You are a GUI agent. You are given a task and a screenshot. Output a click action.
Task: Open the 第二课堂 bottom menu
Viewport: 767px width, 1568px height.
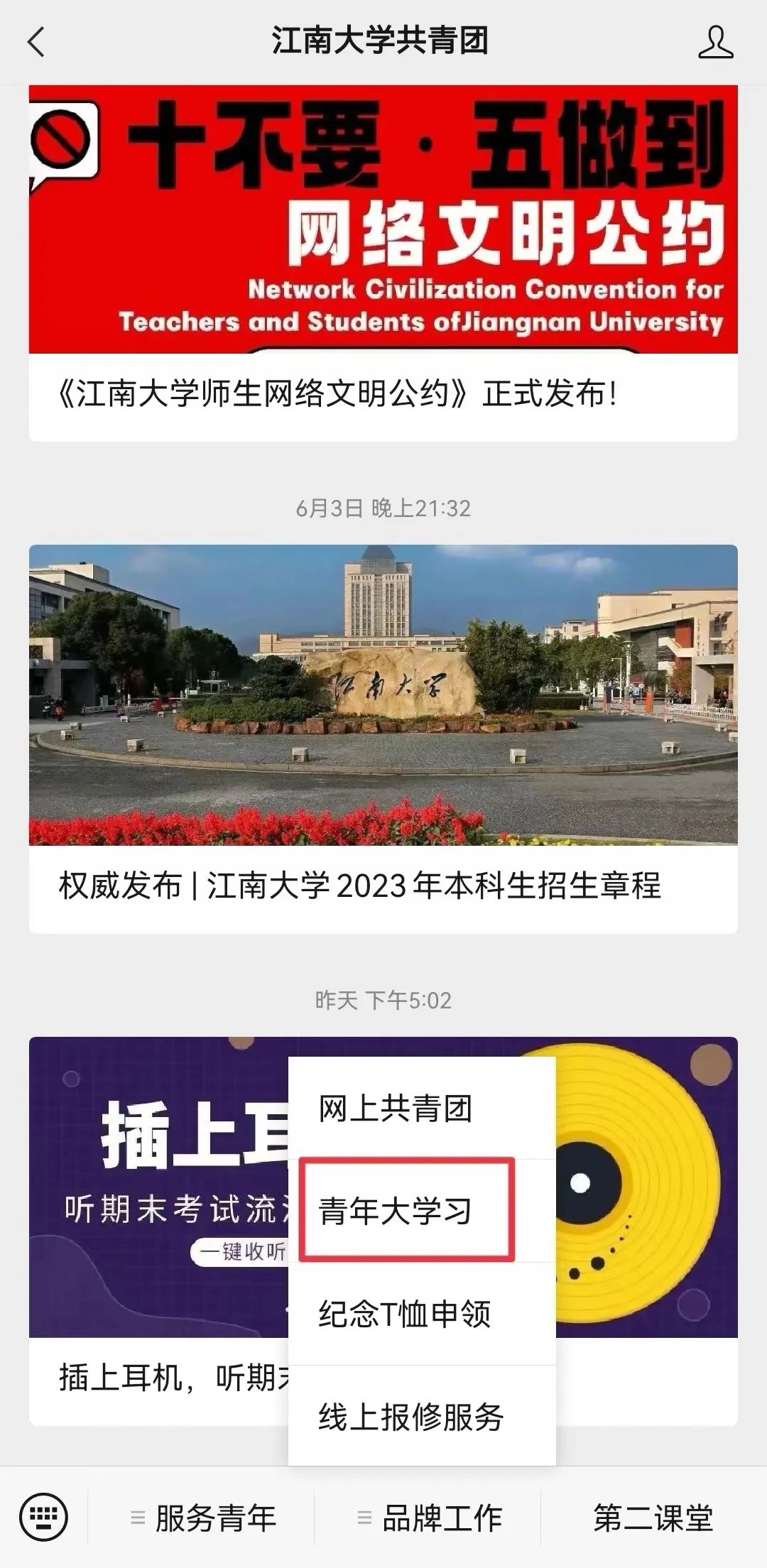(653, 1518)
